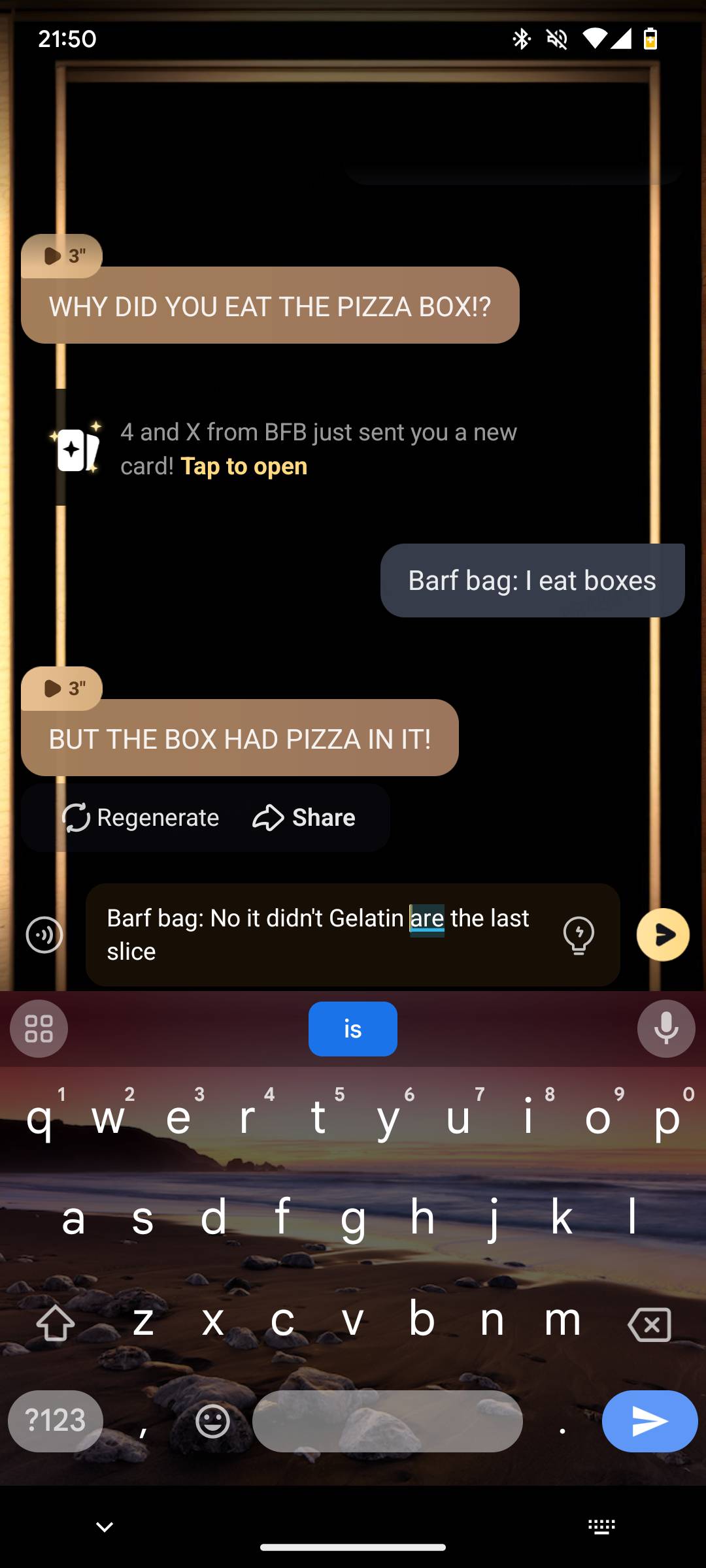This screenshot has width=706, height=1568.
Task: Send the typed message with yellow arrow
Action: [x=663, y=935]
